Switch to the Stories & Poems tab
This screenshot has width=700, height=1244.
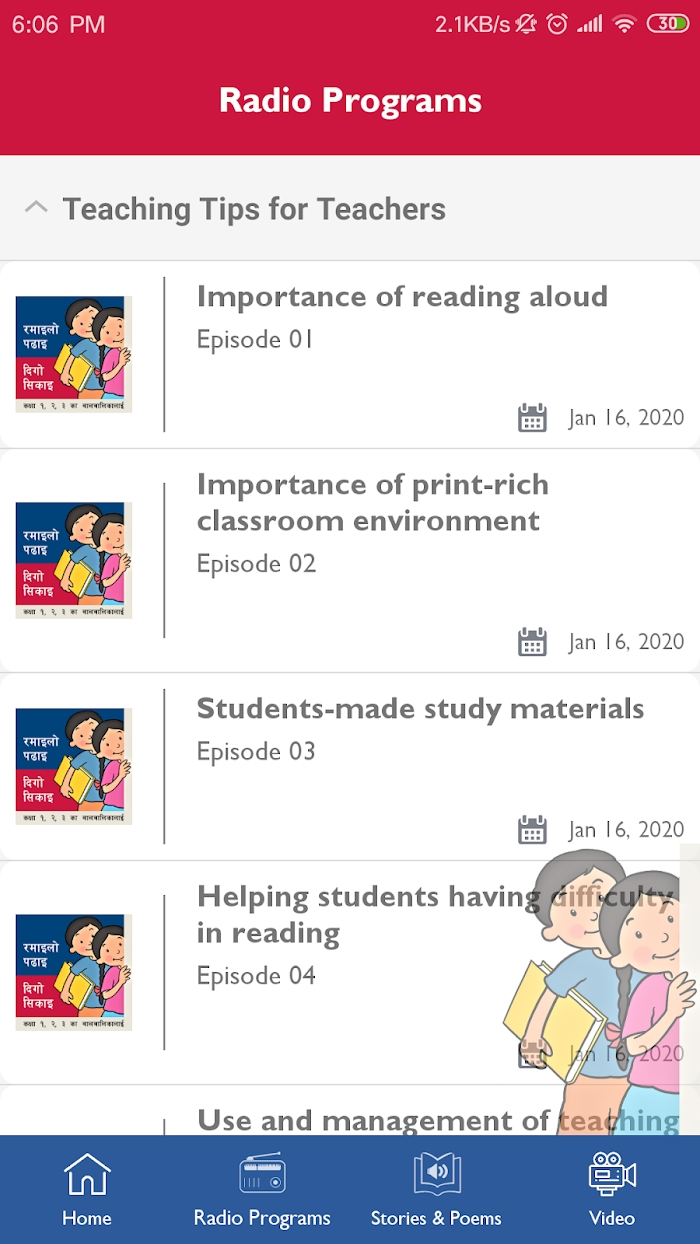(437, 1190)
